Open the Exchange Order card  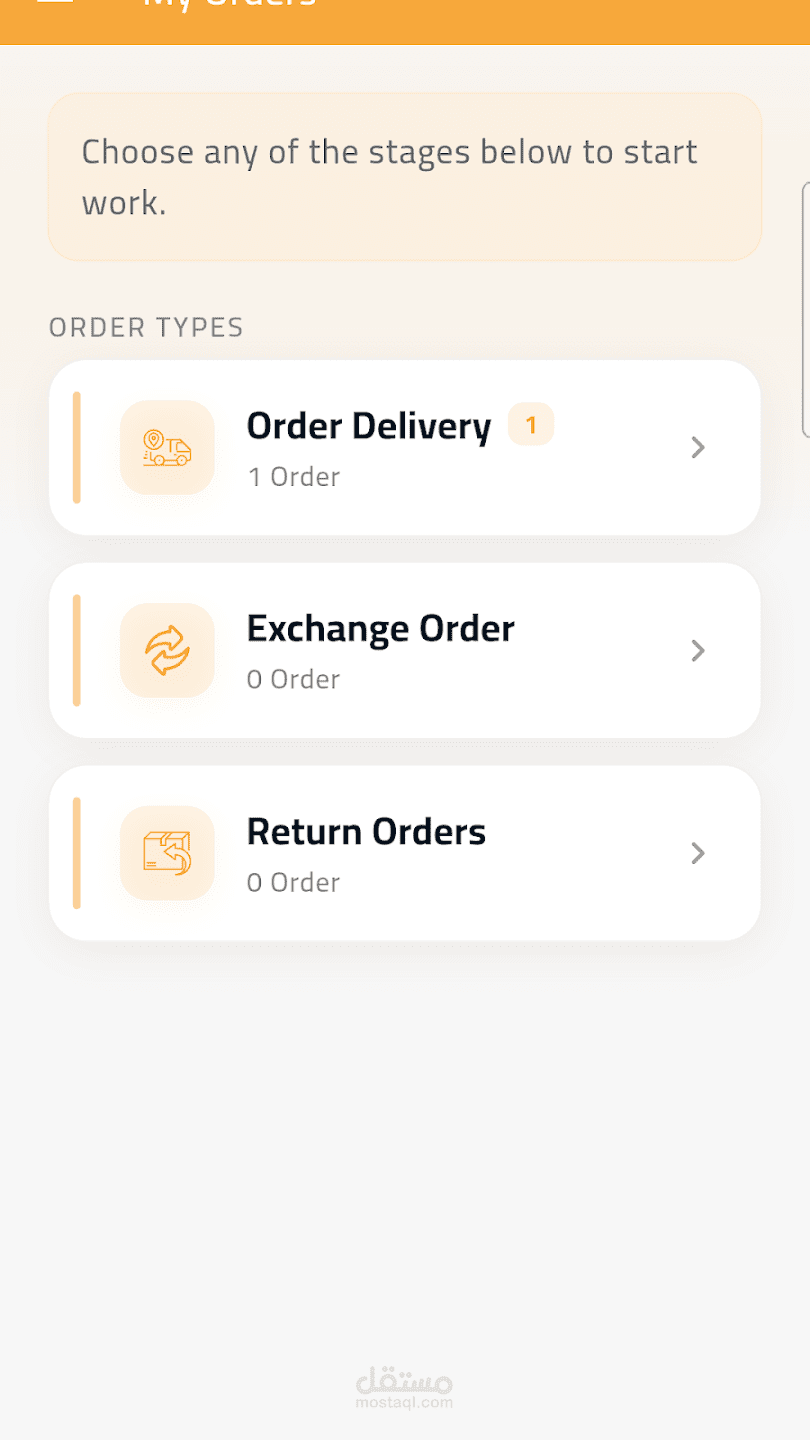tap(404, 651)
